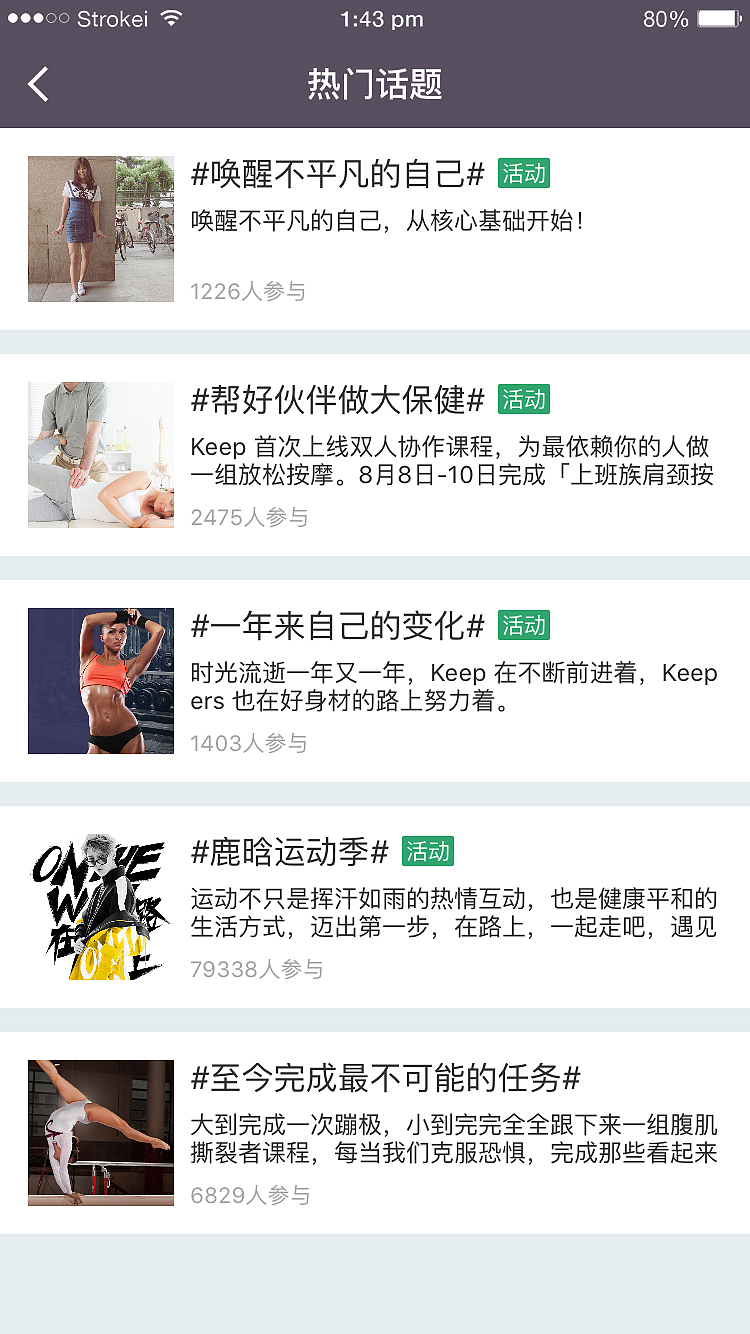Tap the 活动 badge next to 一年来自己的变化
This screenshot has height=1334, width=750.
(x=525, y=625)
